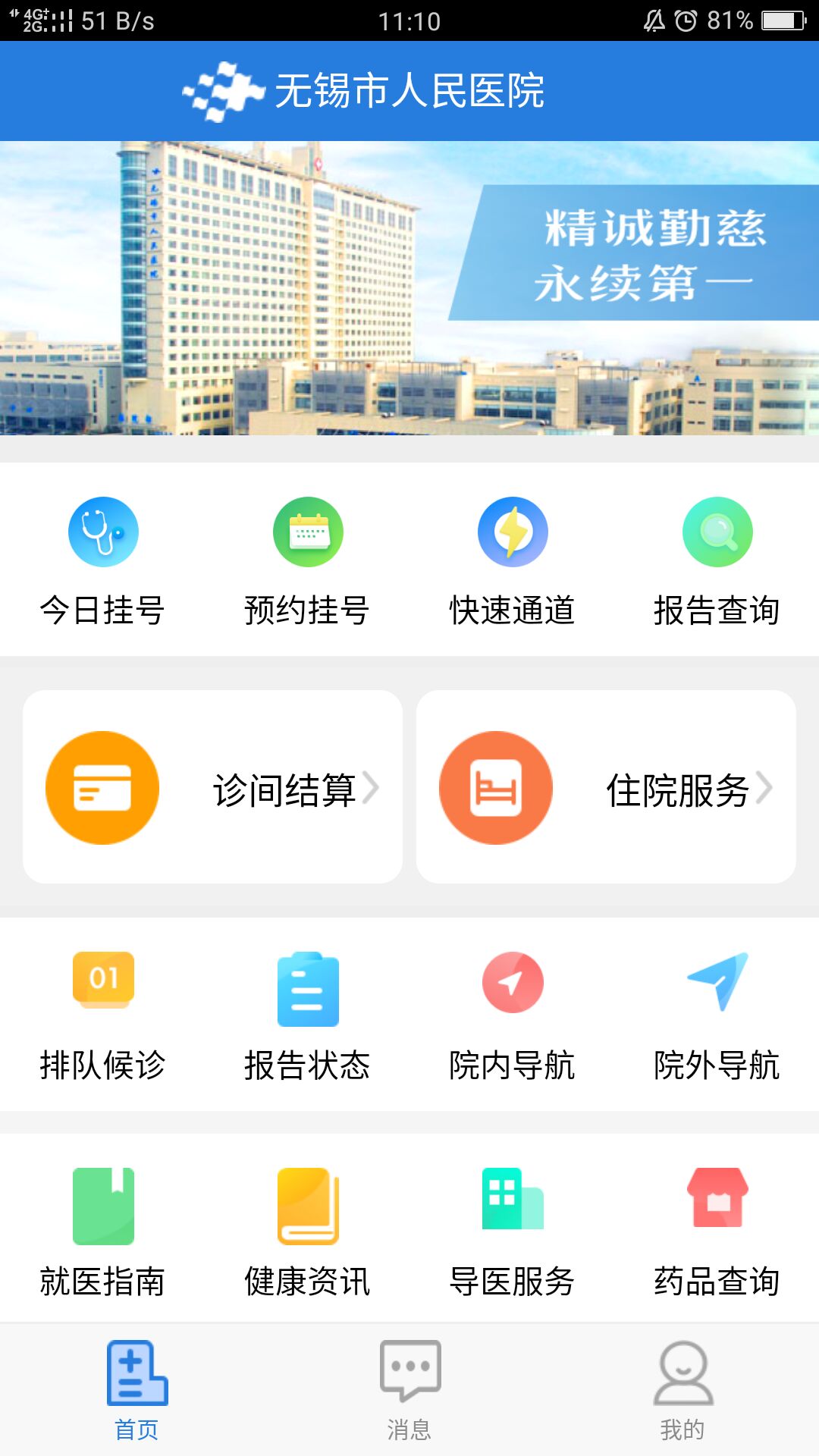Tap the hospital building banner
Screen dimensions: 819x1456
coord(409,288)
